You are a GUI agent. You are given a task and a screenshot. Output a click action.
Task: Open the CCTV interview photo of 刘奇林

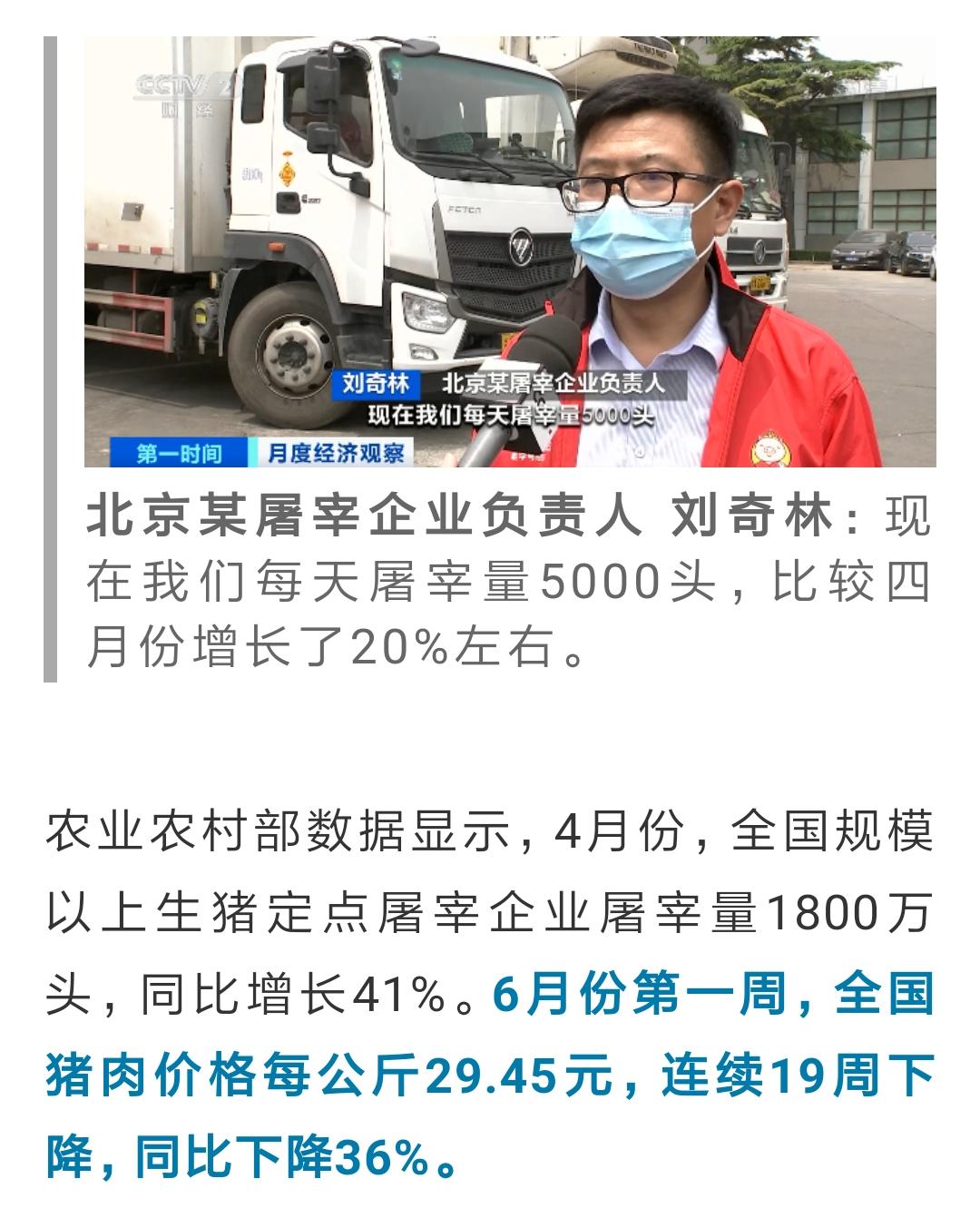point(509,251)
